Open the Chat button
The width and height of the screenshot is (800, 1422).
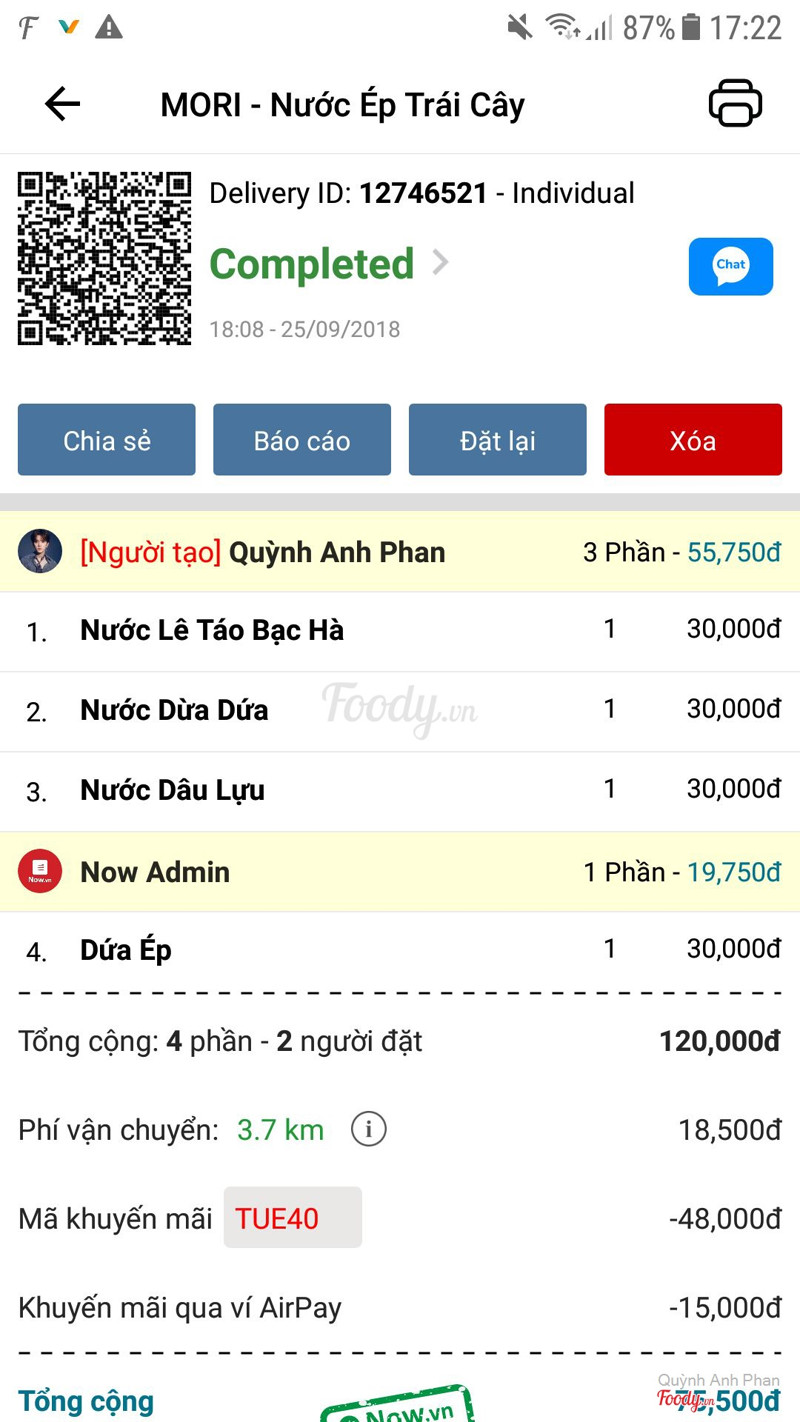coord(731,266)
